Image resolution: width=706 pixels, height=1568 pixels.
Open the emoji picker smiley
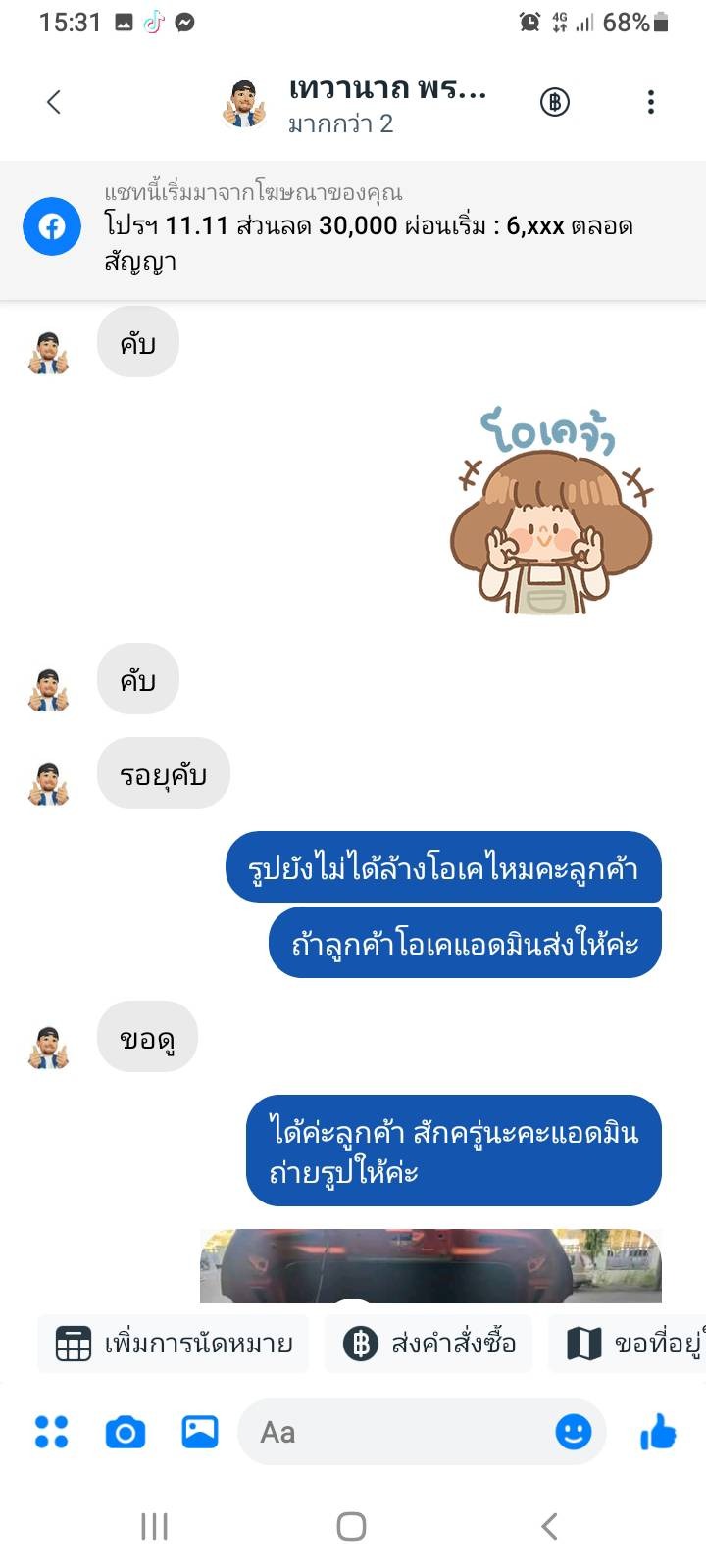574,1432
